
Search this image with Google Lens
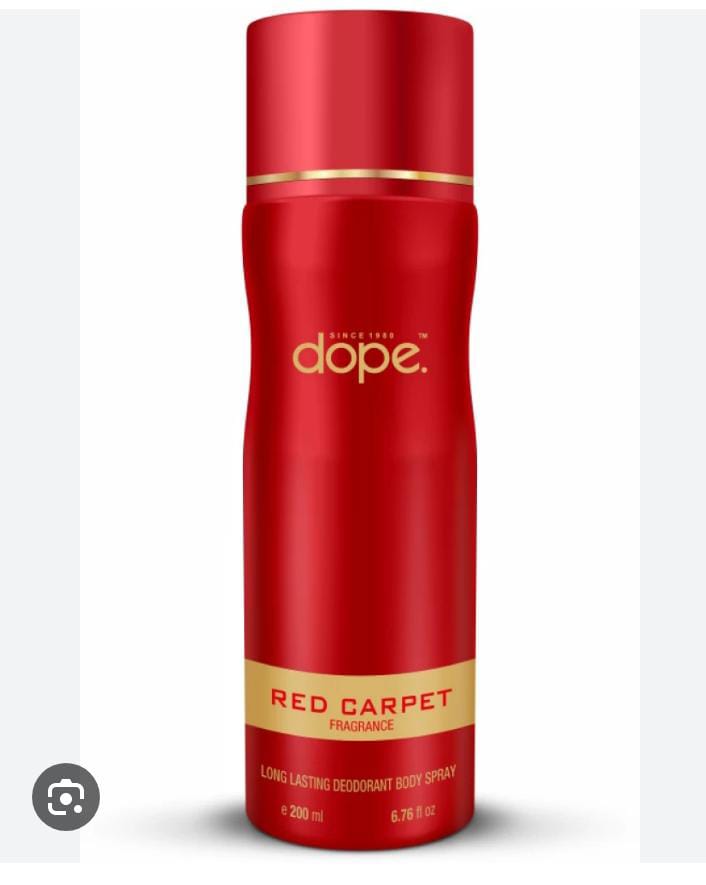pos(66,797)
